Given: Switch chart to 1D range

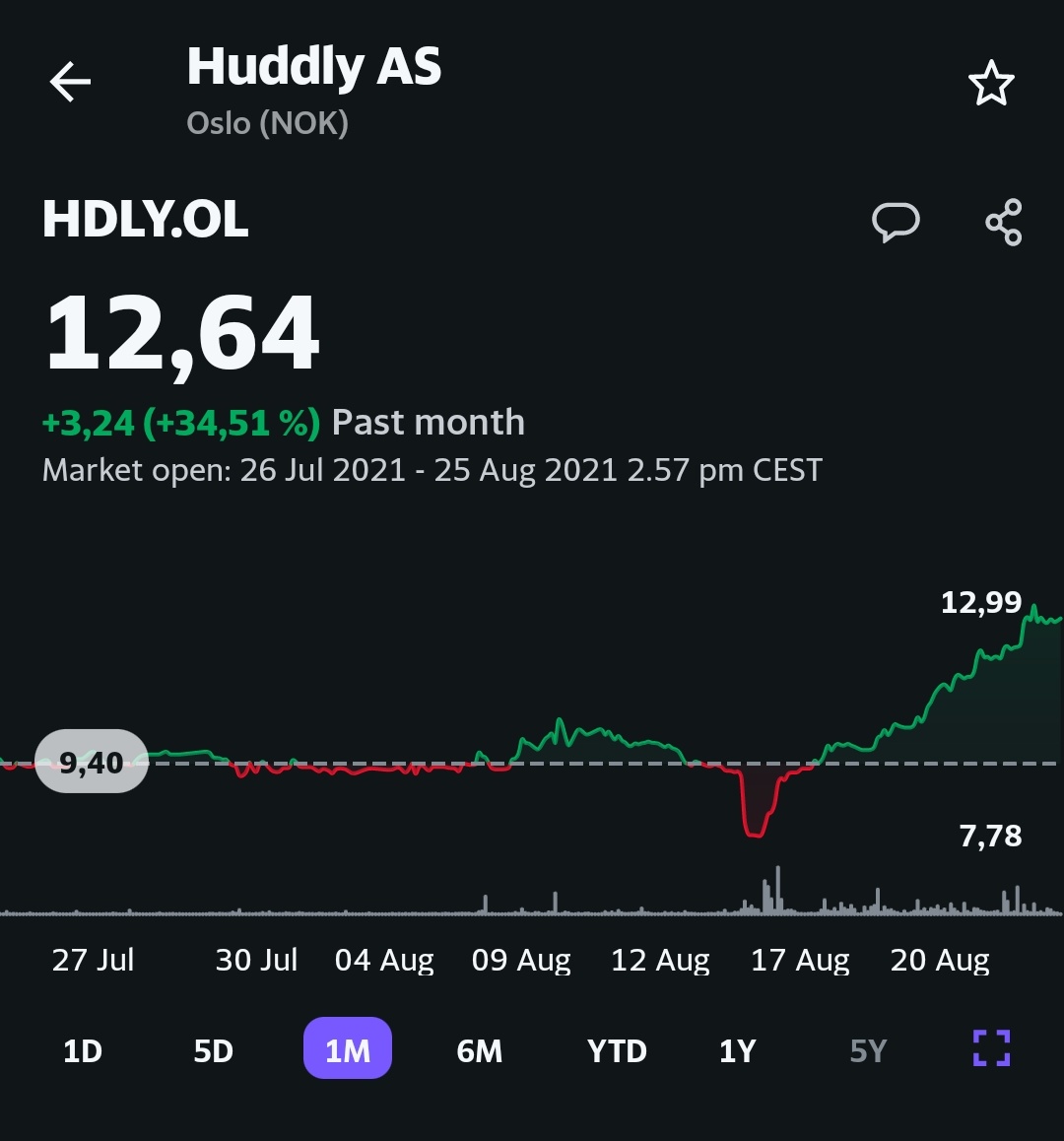Looking at the screenshot, I should click(83, 1050).
